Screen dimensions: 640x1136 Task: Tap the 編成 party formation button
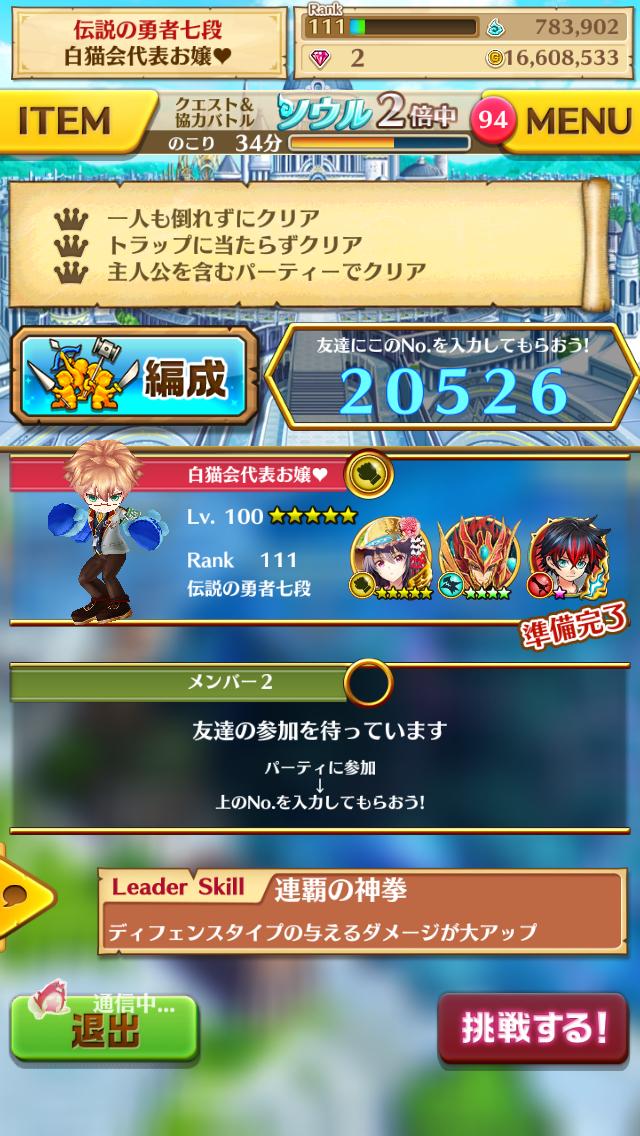pos(133,379)
